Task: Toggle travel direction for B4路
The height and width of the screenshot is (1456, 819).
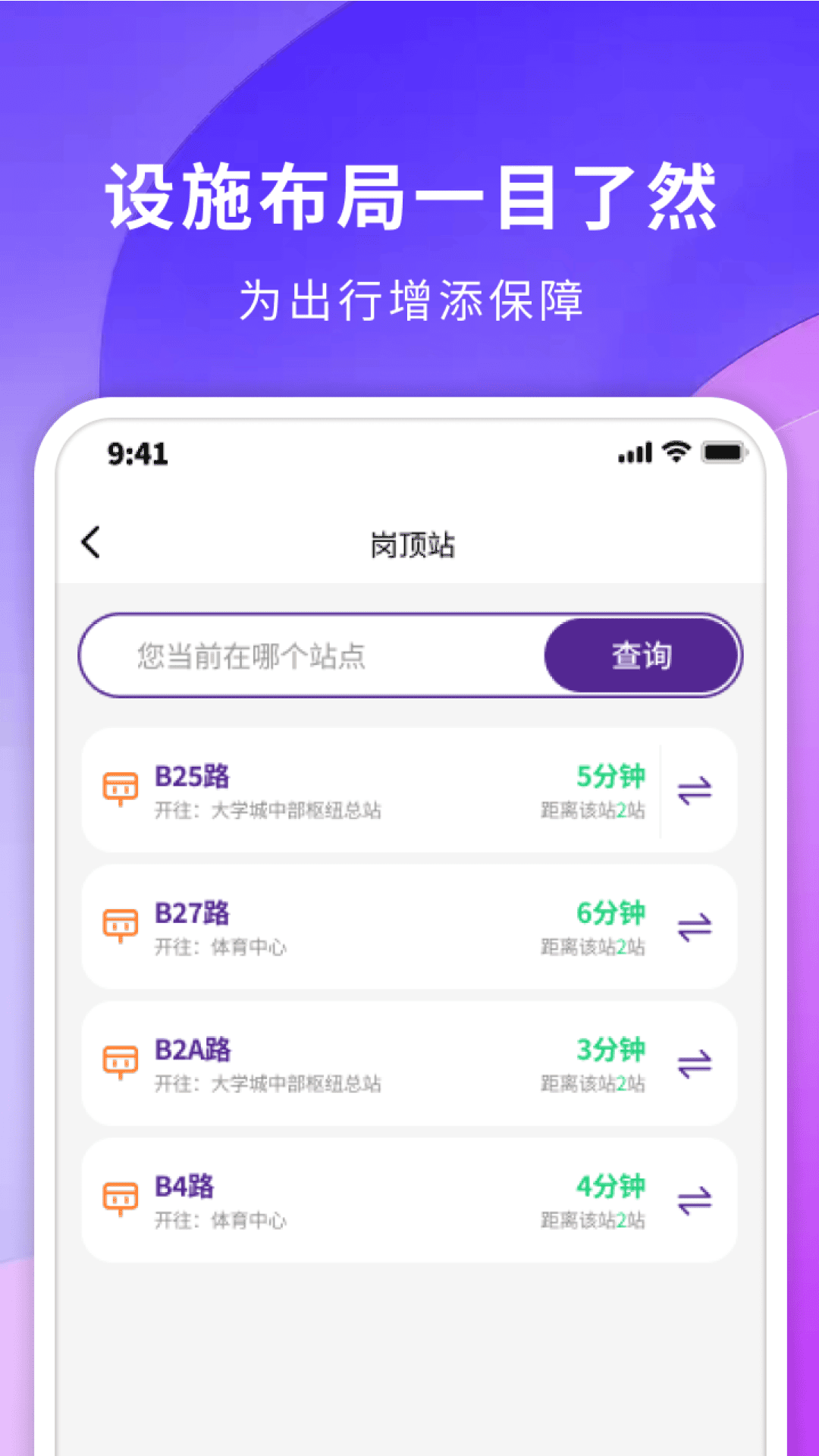Action: (695, 1198)
